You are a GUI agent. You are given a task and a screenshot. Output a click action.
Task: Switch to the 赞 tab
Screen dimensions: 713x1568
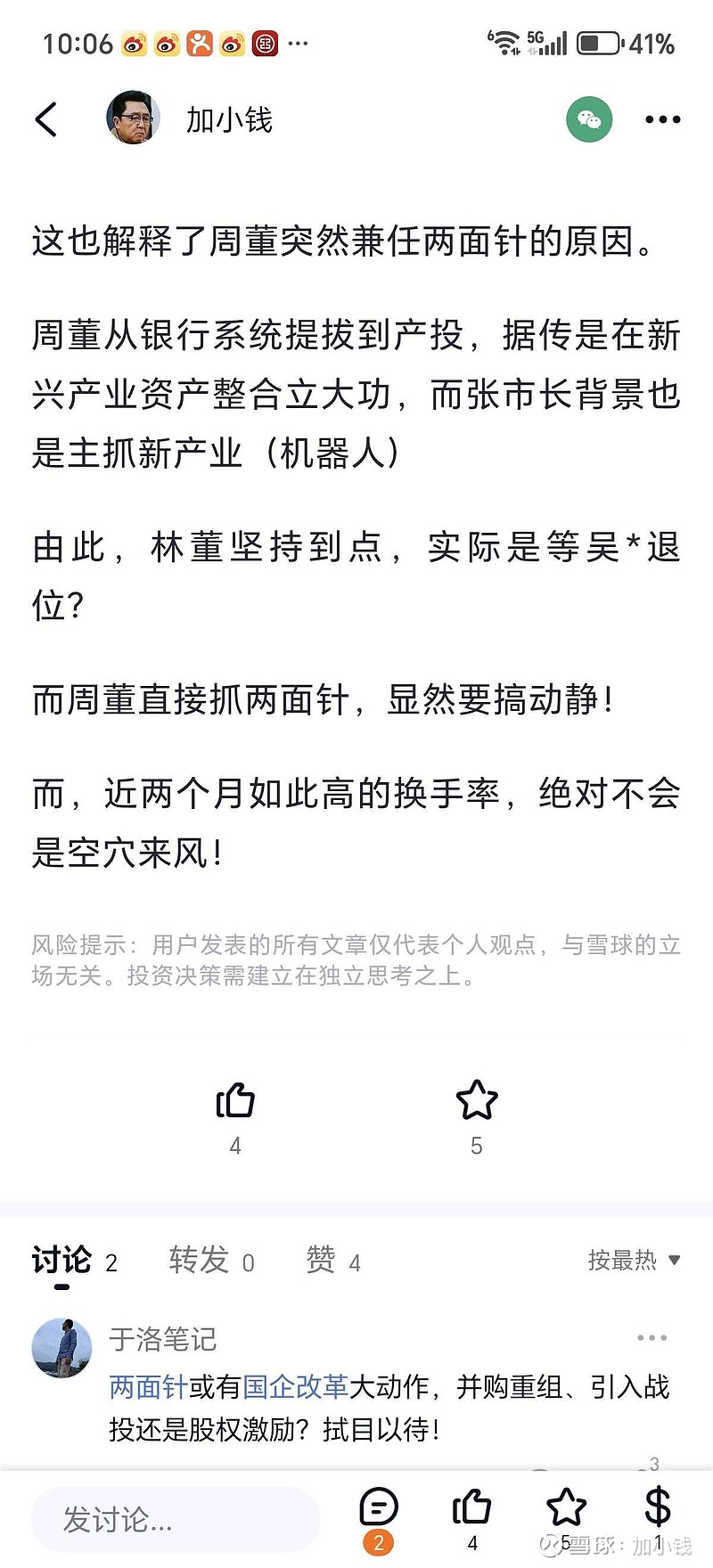[323, 1261]
